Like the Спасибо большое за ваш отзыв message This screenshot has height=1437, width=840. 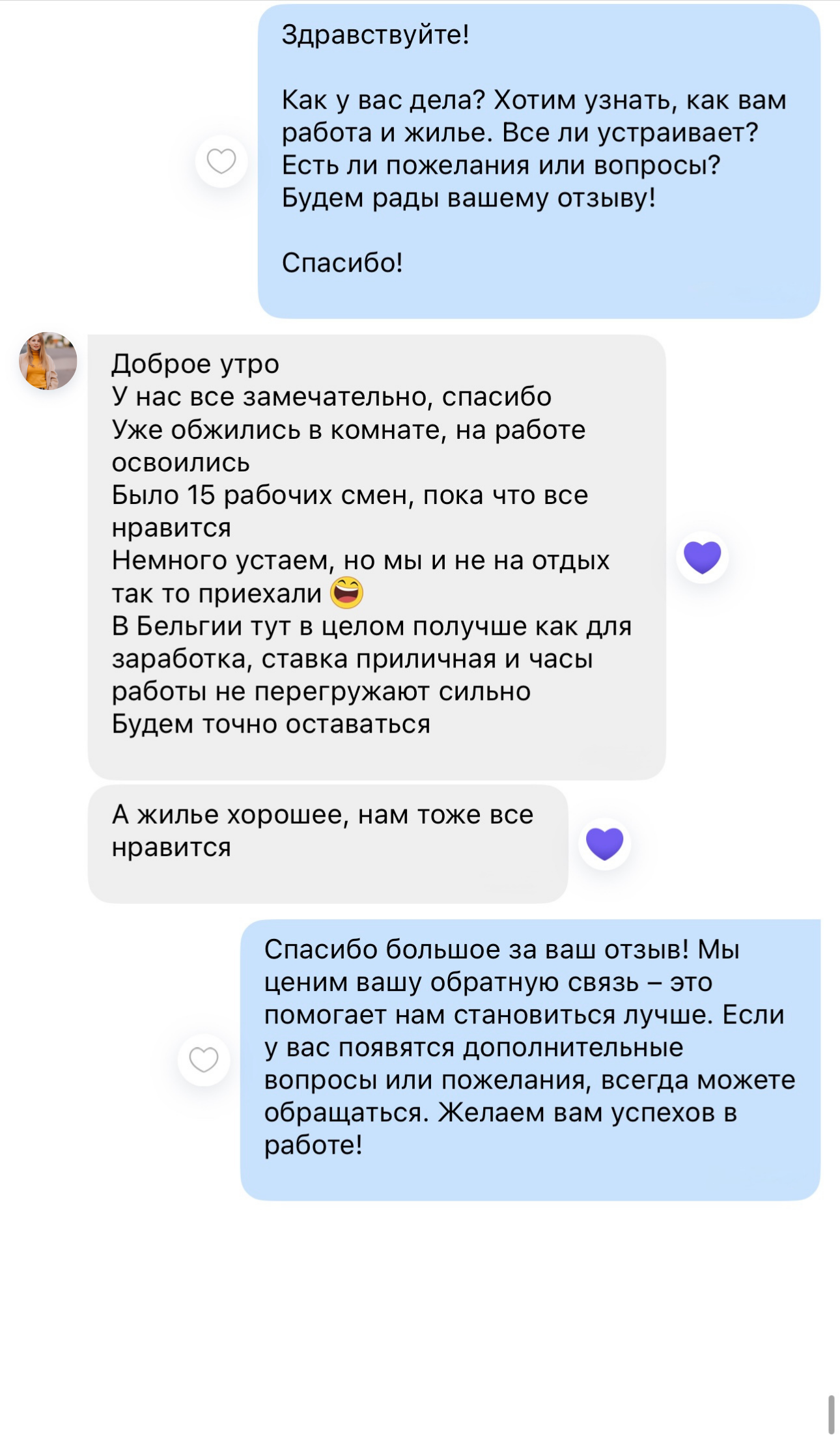click(204, 1060)
